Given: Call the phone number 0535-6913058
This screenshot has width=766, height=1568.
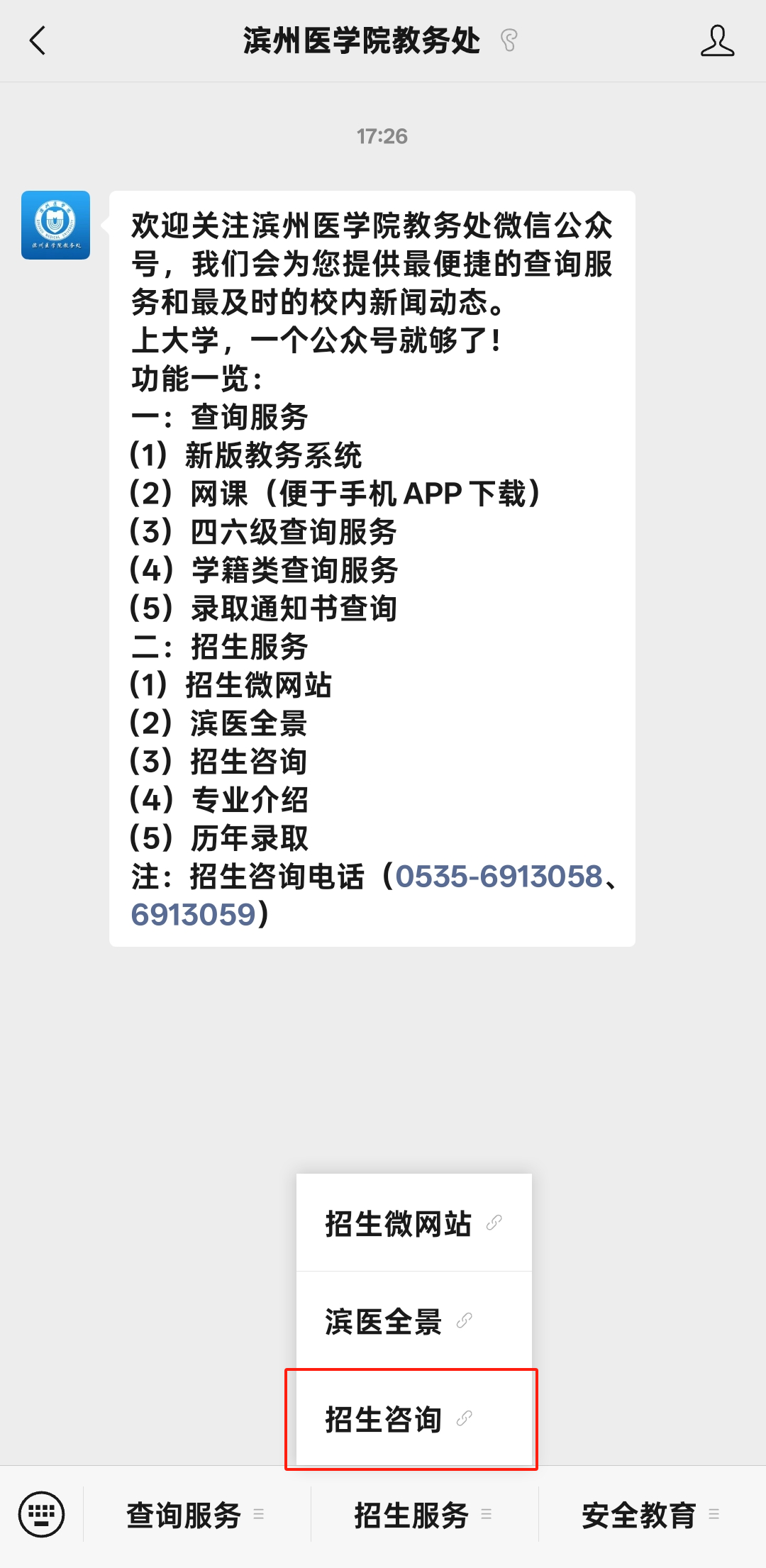Looking at the screenshot, I should pos(499,877).
